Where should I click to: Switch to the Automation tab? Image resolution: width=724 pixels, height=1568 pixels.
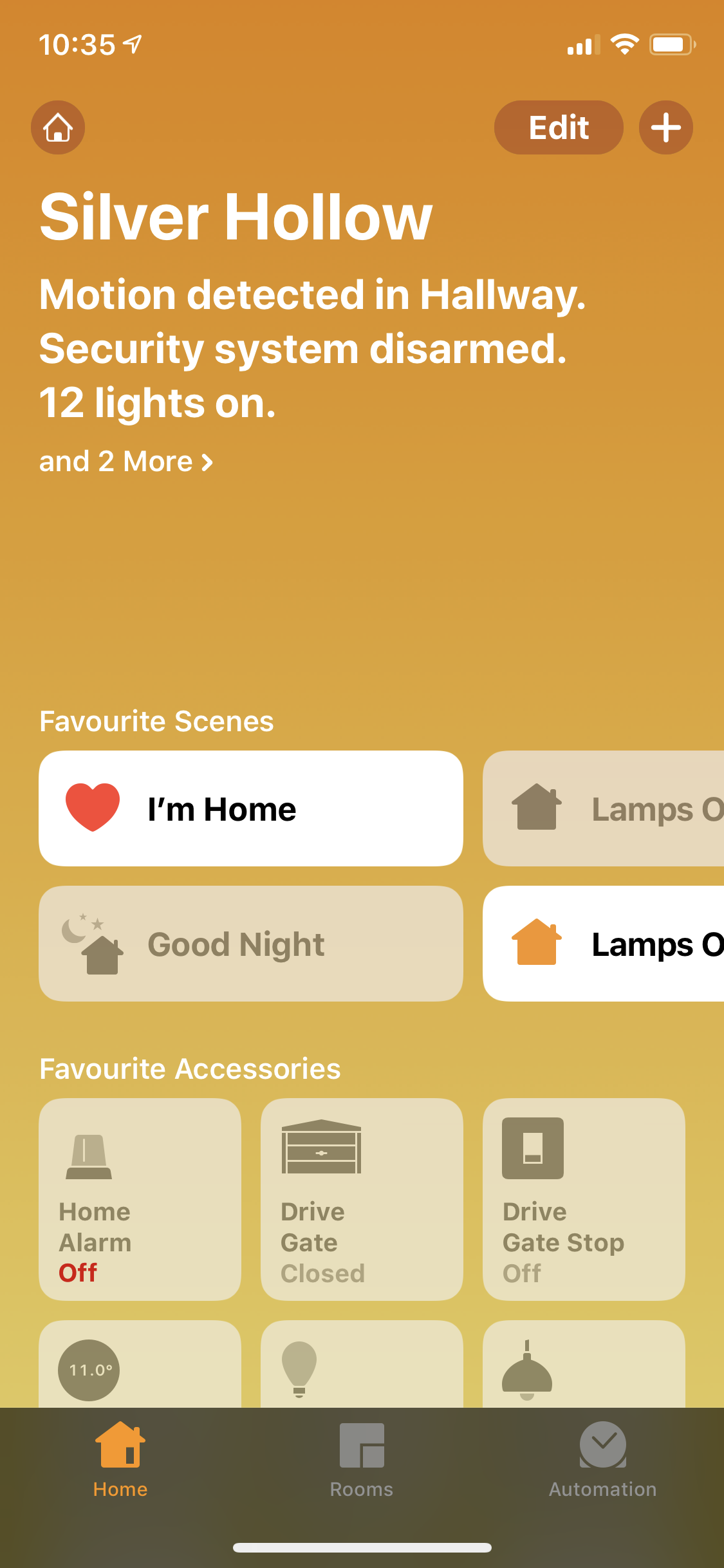(x=602, y=1461)
